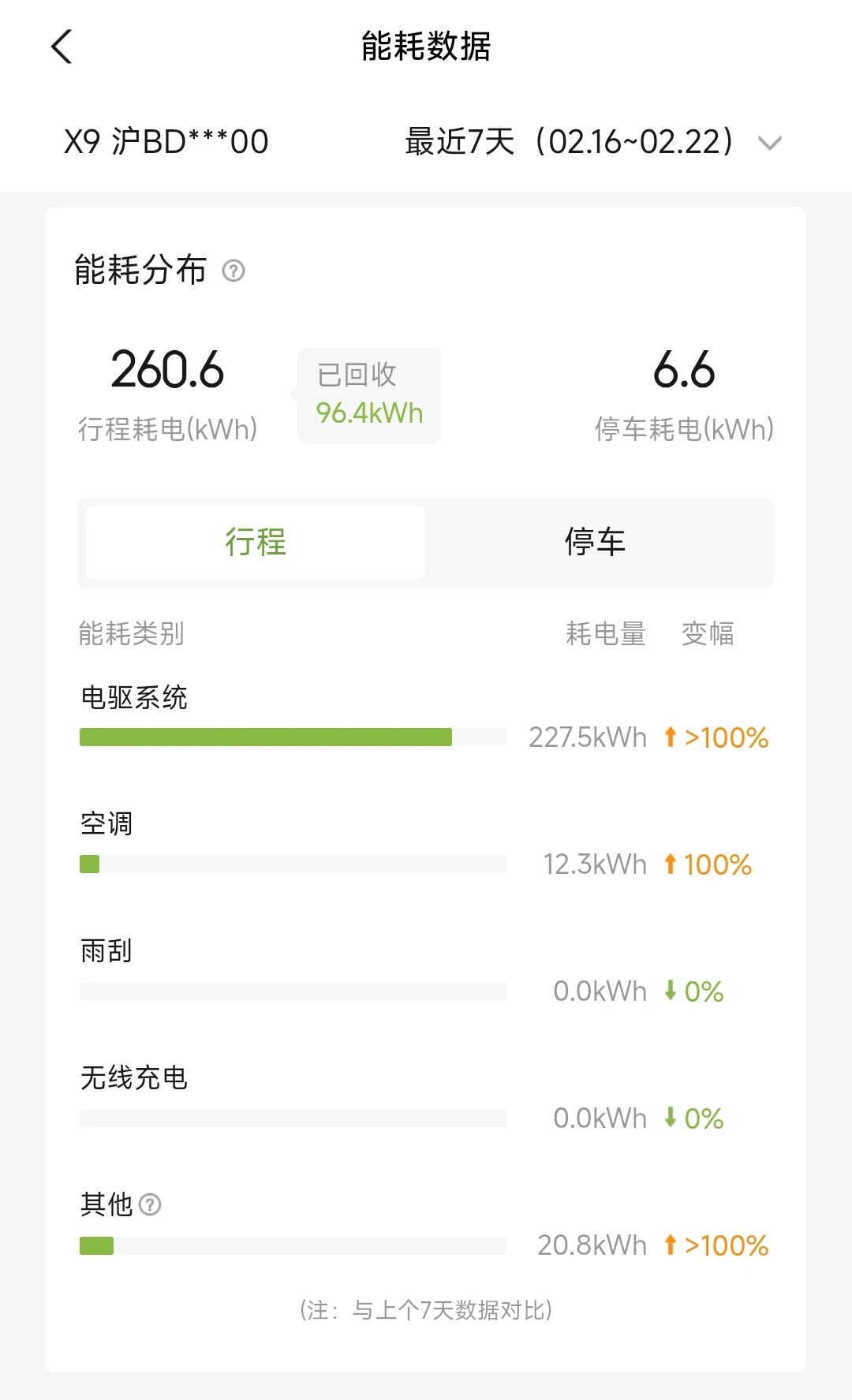Go back from the 能耗数据 page

pos(62,47)
